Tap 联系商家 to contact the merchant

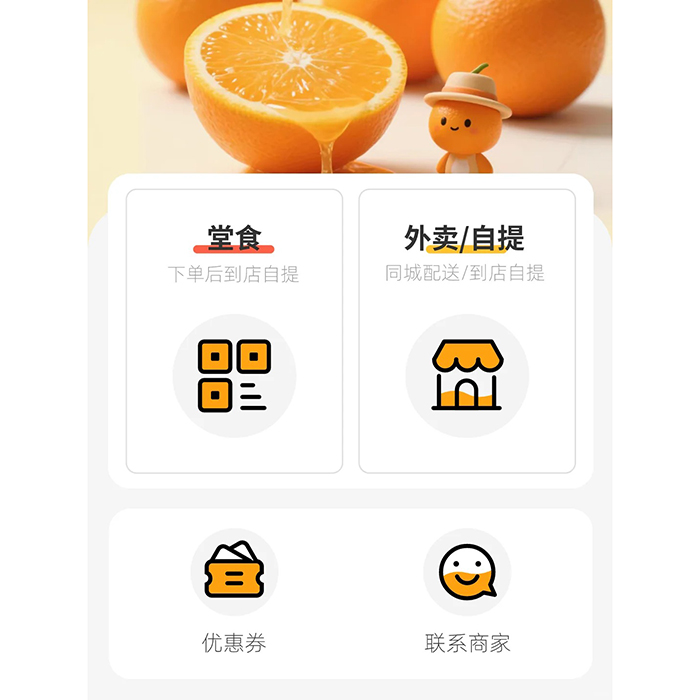tap(467, 591)
